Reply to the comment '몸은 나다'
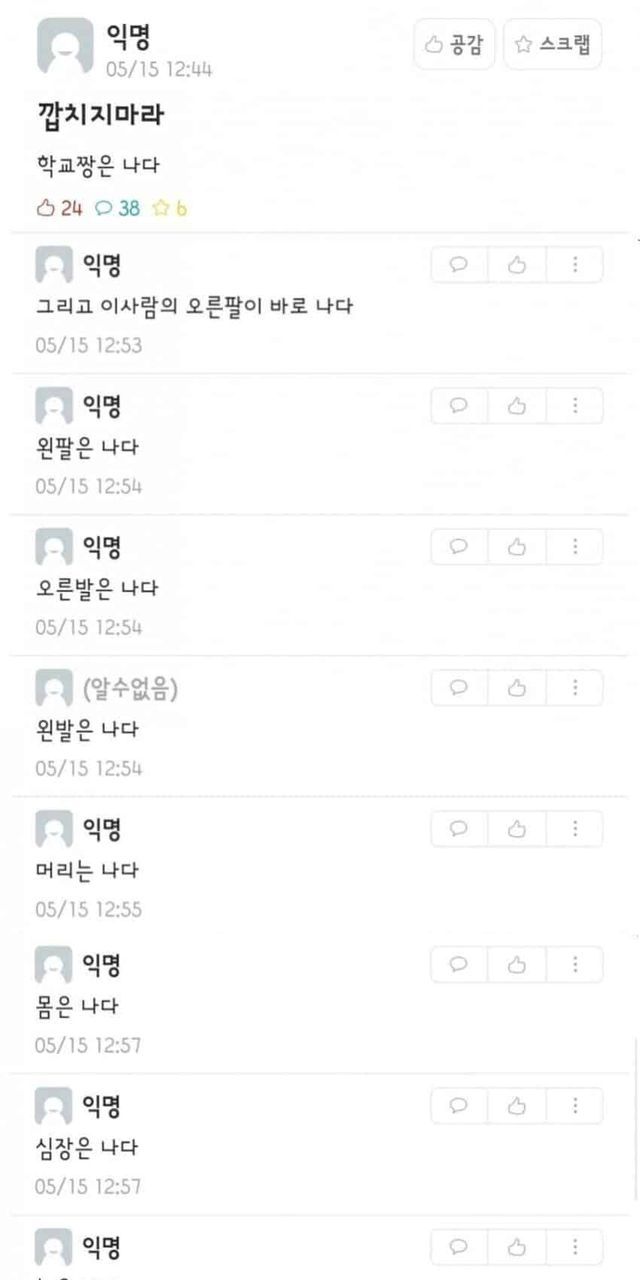 pyautogui.click(x=460, y=965)
